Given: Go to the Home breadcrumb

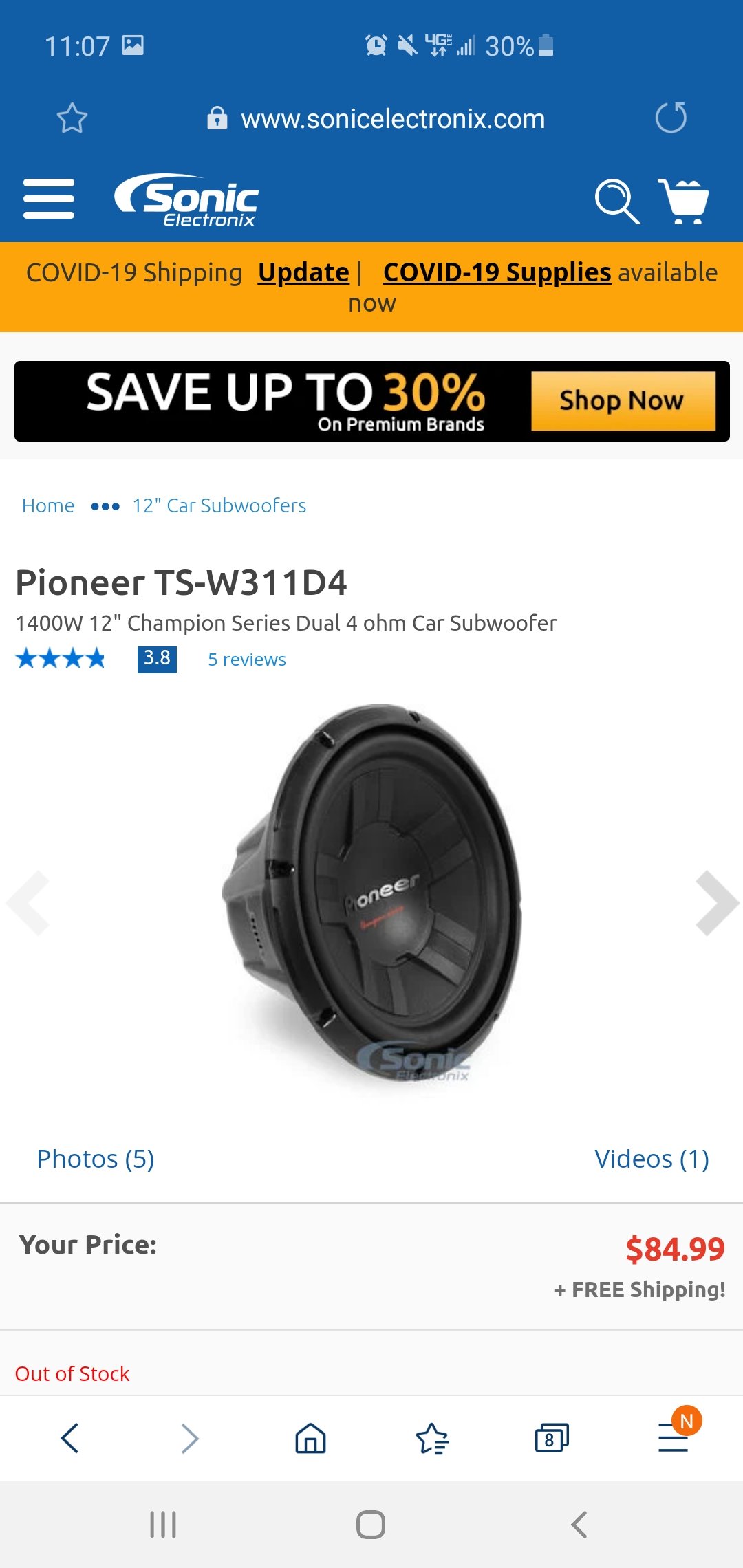Looking at the screenshot, I should click(x=48, y=506).
